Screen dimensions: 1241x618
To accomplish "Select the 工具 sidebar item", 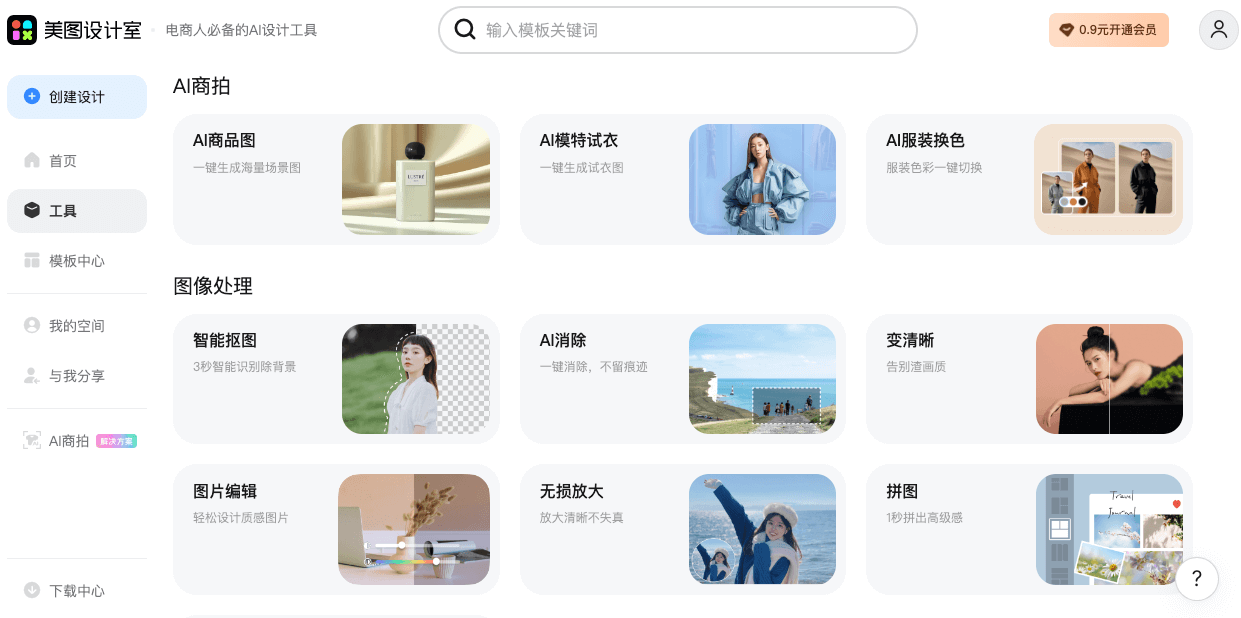I will [64, 211].
